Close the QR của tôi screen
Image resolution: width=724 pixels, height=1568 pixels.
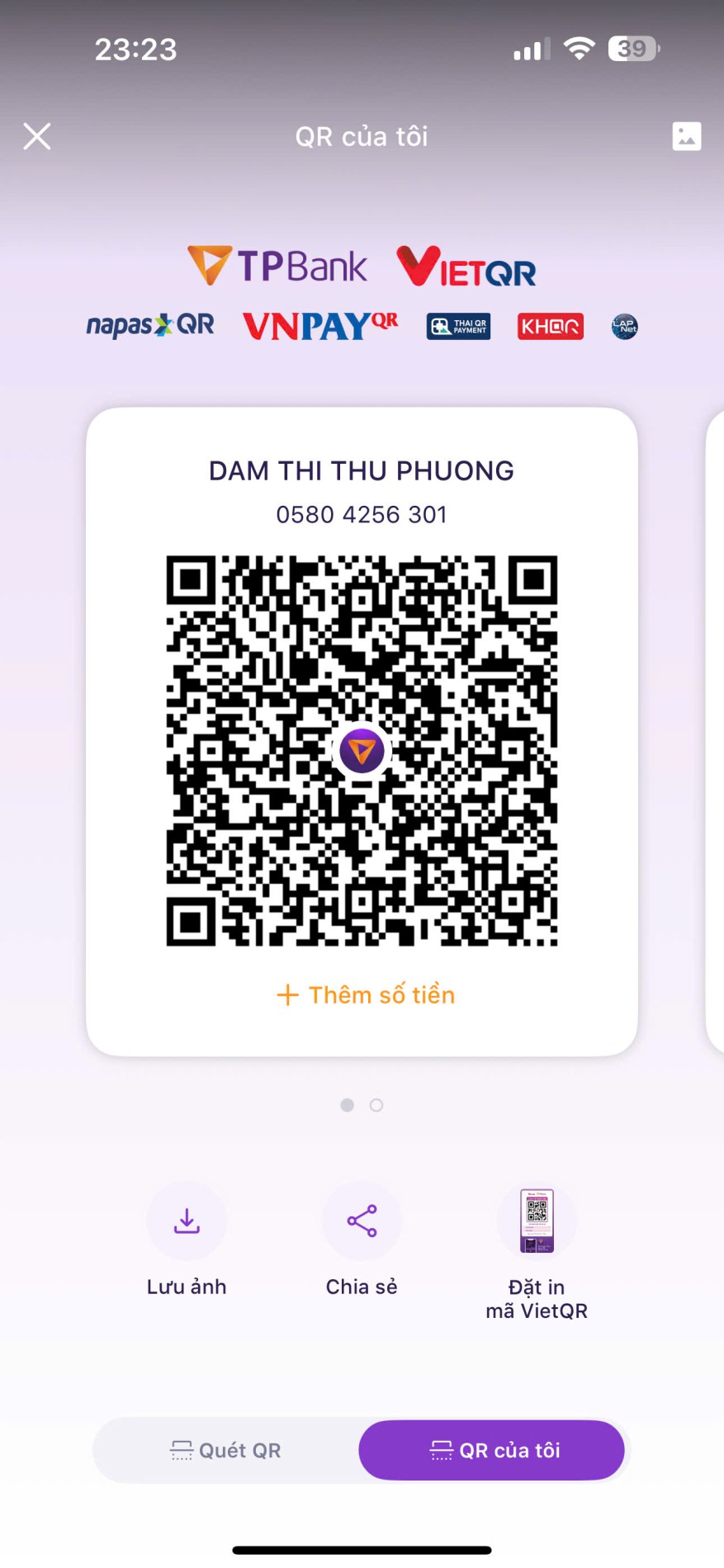click(x=37, y=136)
